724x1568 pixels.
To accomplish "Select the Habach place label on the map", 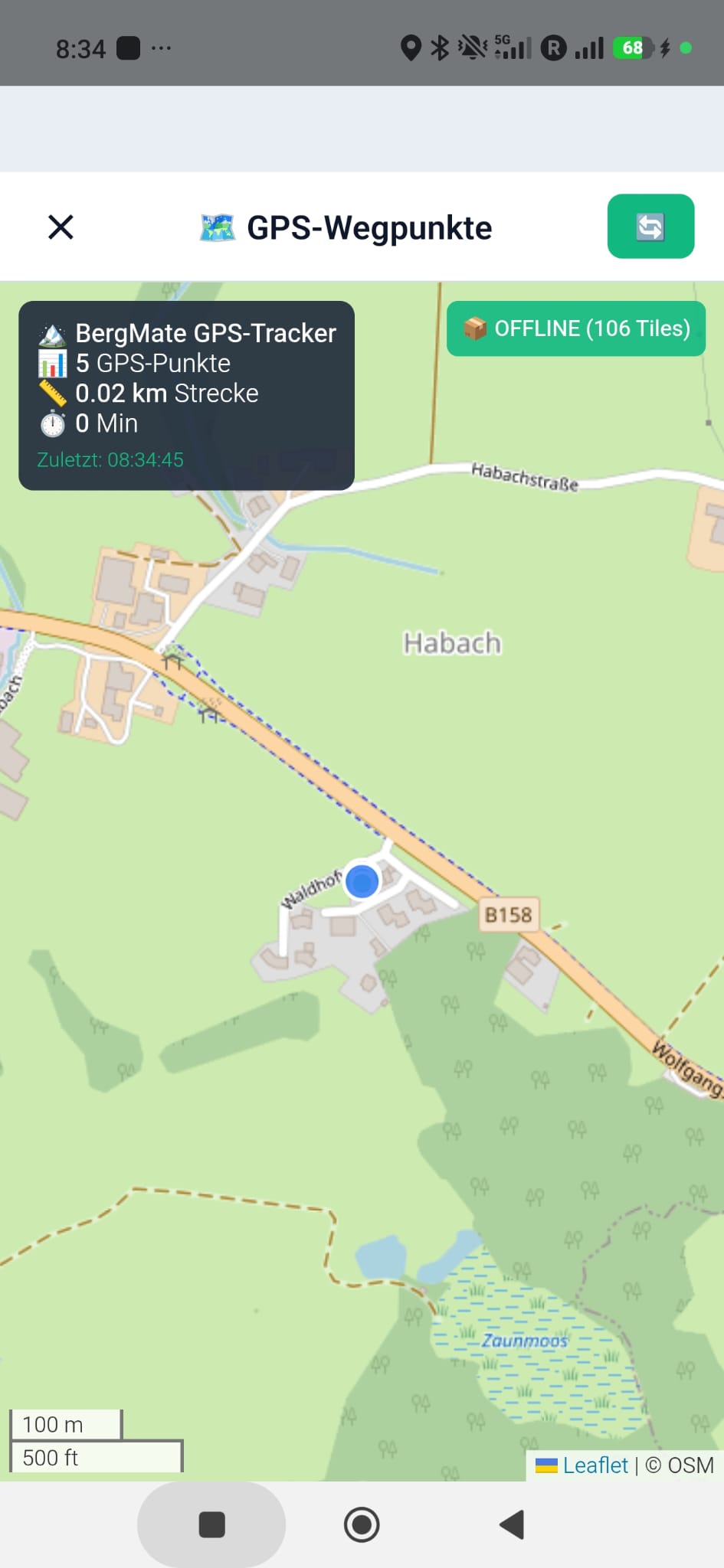I will [452, 643].
